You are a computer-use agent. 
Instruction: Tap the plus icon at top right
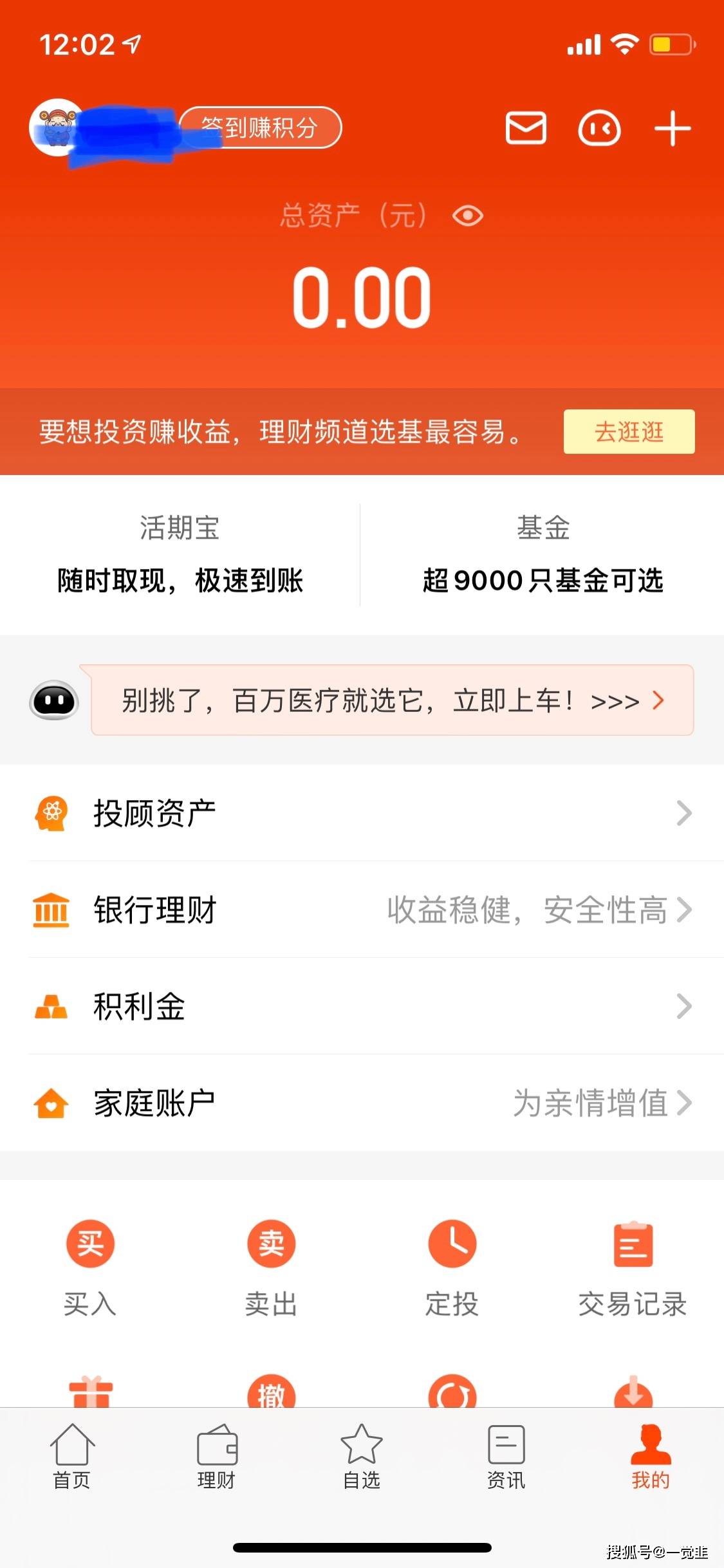673,128
